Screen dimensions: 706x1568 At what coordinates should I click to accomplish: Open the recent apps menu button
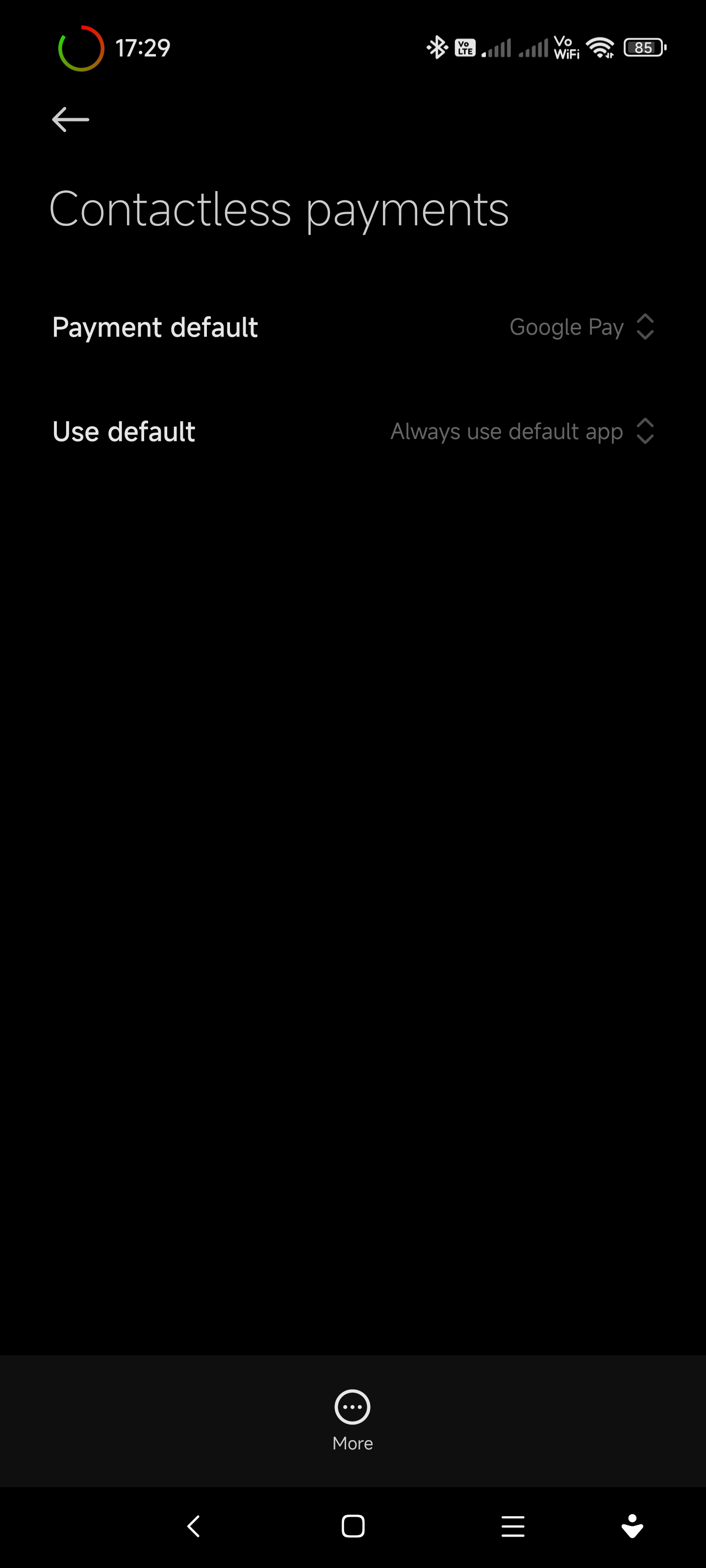513,1526
